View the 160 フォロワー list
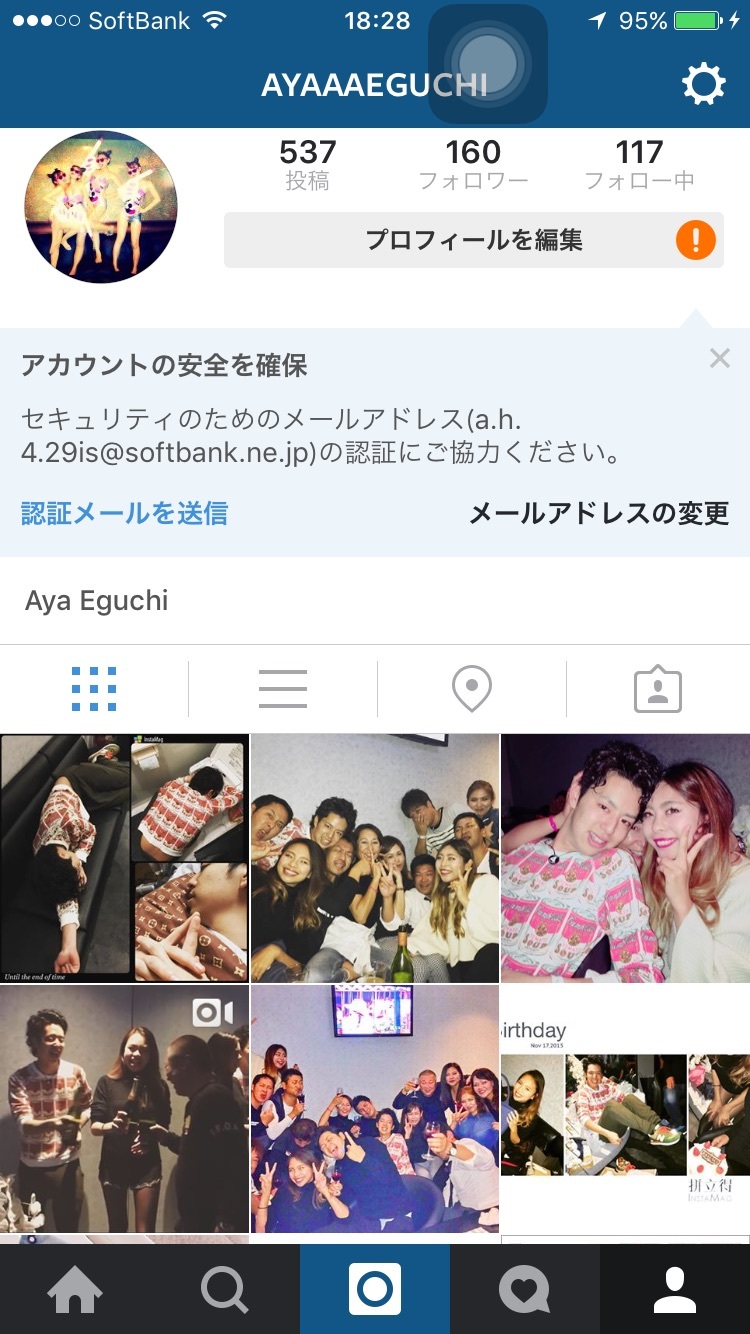The height and width of the screenshot is (1334, 750). 473,165
